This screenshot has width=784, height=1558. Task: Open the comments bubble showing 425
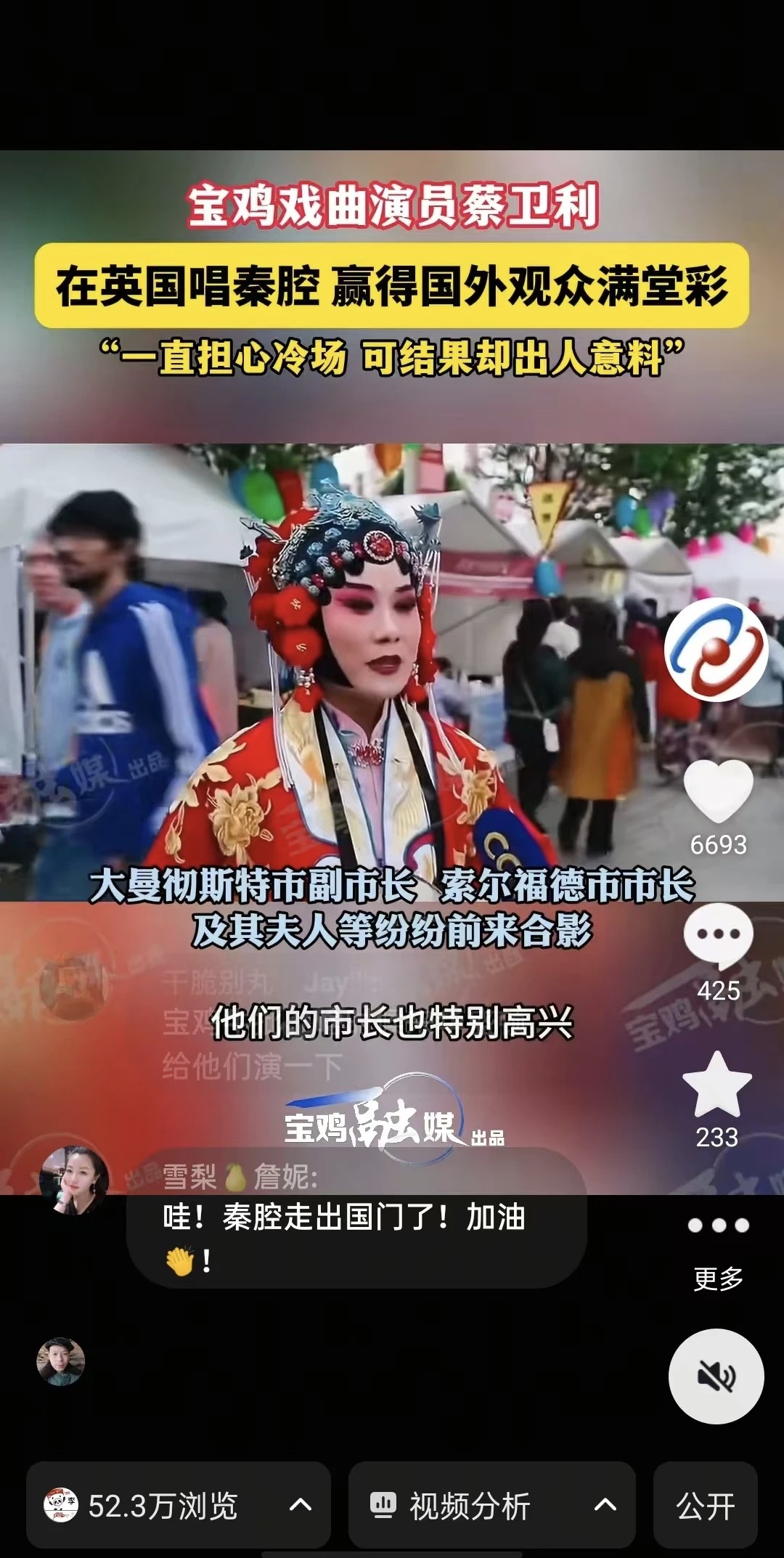click(x=718, y=937)
